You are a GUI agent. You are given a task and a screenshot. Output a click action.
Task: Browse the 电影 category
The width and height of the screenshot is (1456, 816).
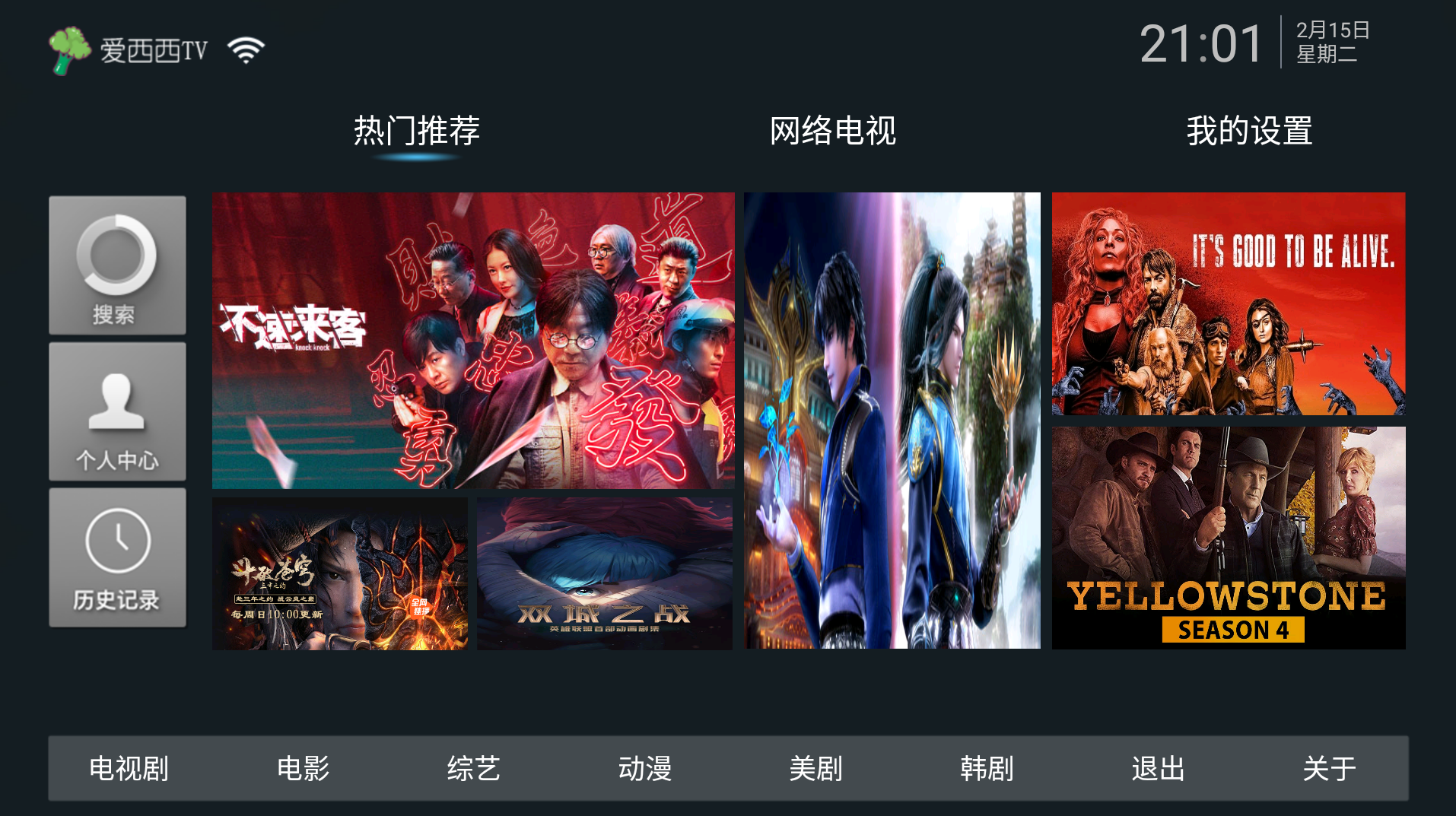pyautogui.click(x=303, y=768)
